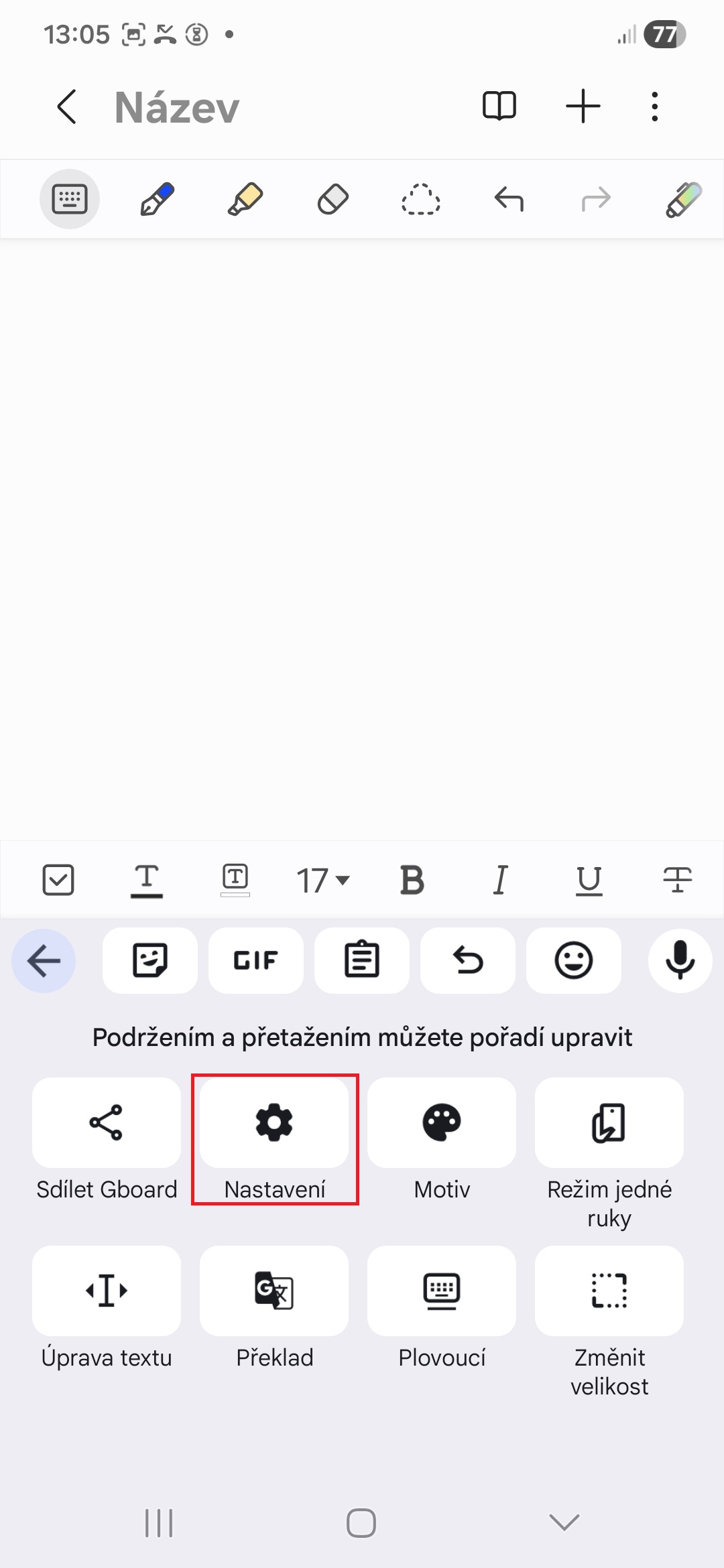This screenshot has height=1568, width=724.
Task: Open the overflow menu
Action: 655,107
